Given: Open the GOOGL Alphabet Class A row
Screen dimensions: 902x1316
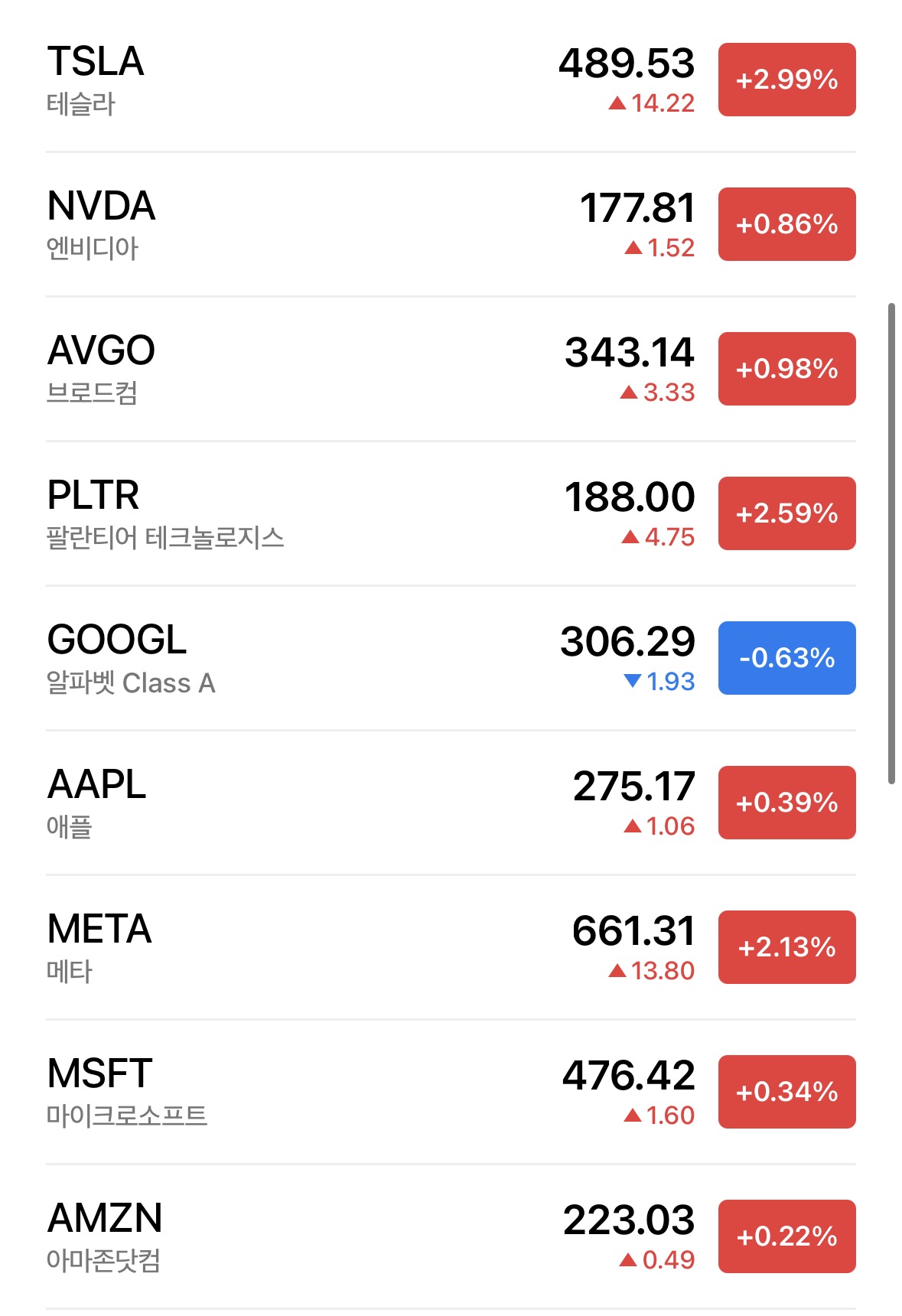Looking at the screenshot, I should (451, 658).
